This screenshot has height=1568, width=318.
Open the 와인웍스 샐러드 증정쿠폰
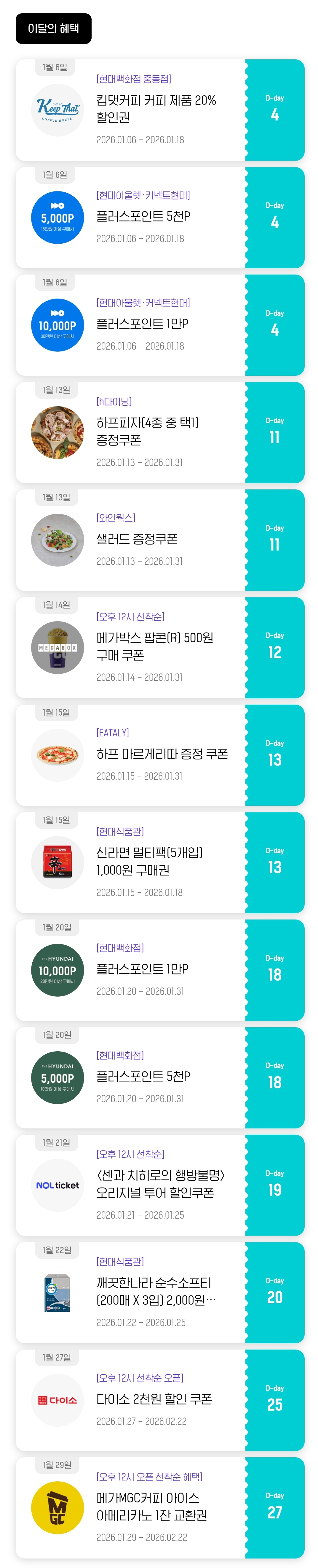138,539
